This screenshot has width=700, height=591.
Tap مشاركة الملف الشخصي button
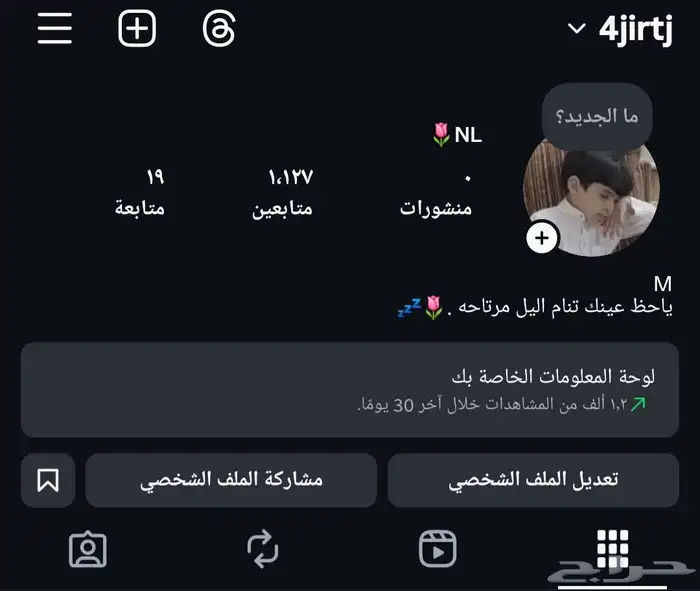(x=231, y=480)
